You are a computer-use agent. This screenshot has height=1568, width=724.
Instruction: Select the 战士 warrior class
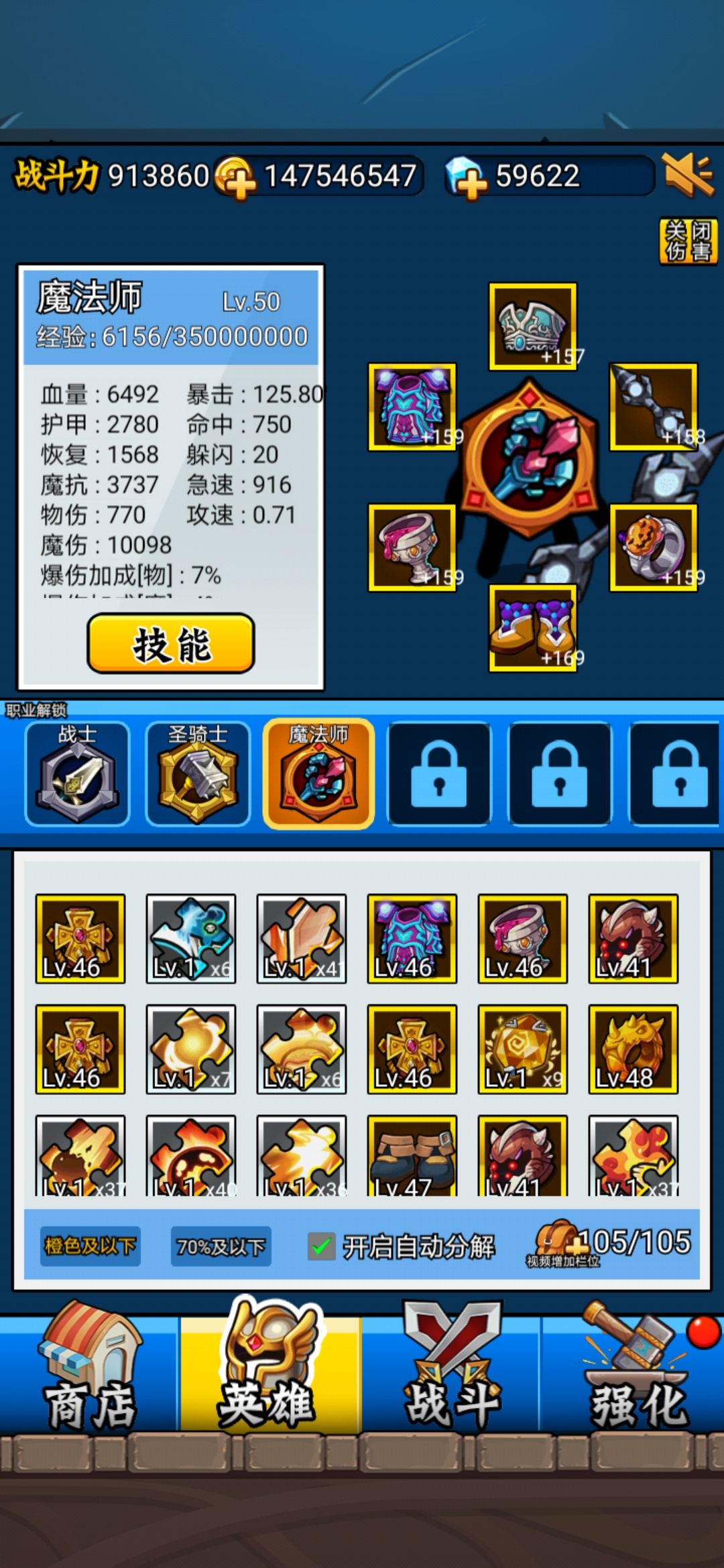click(77, 774)
